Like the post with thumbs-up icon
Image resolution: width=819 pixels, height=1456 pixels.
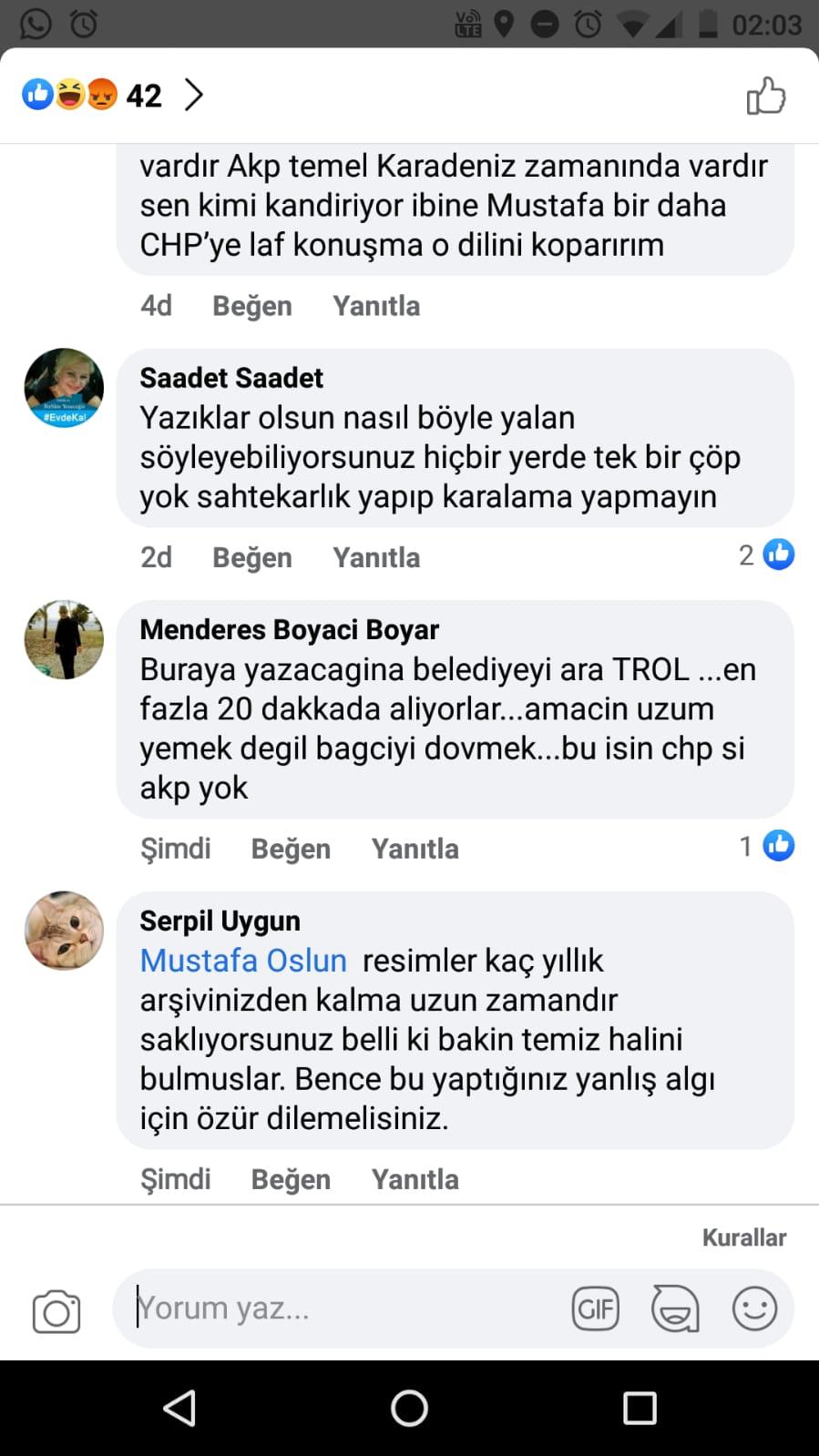coord(765,96)
